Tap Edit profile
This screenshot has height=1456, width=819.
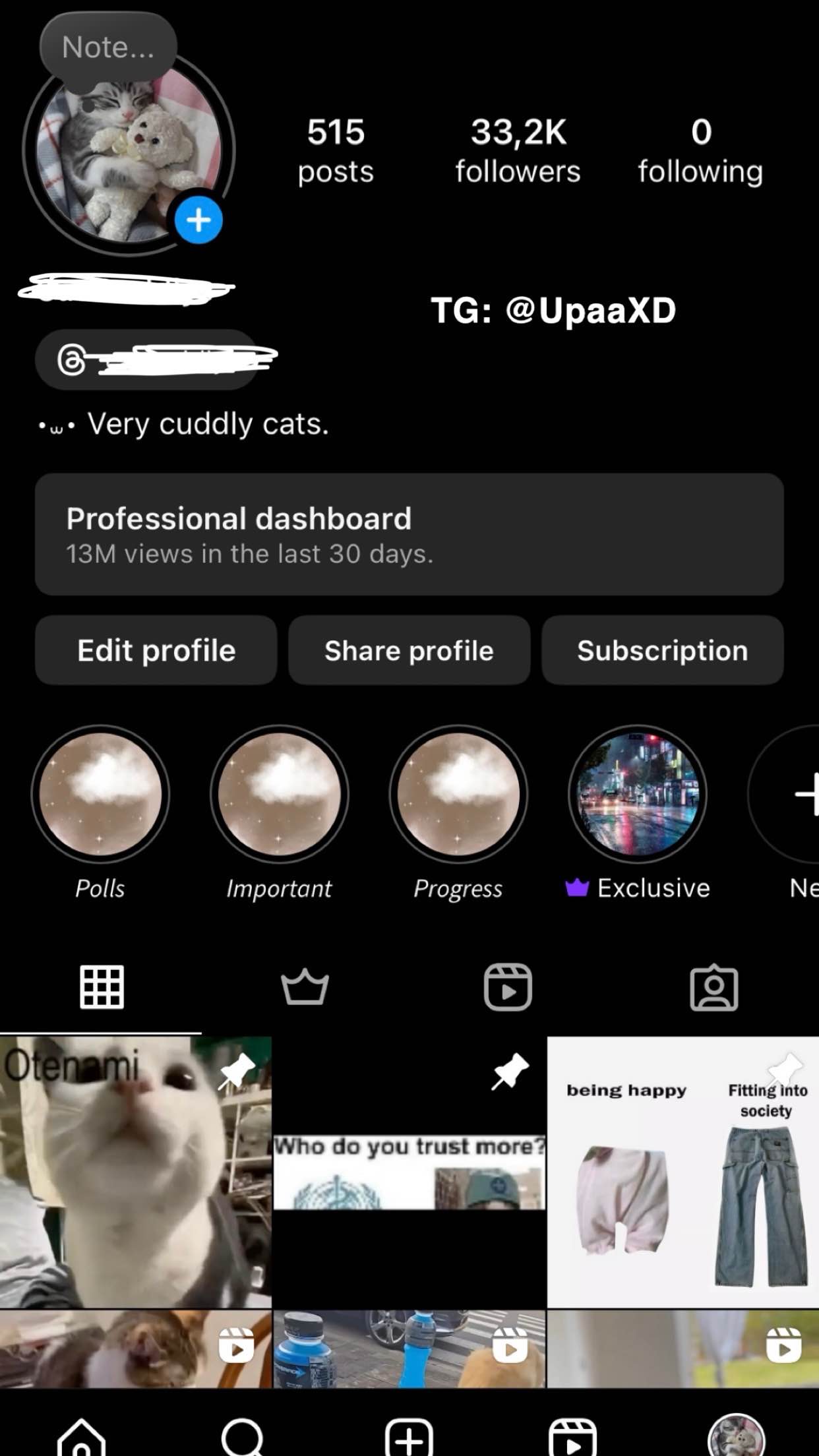click(156, 650)
